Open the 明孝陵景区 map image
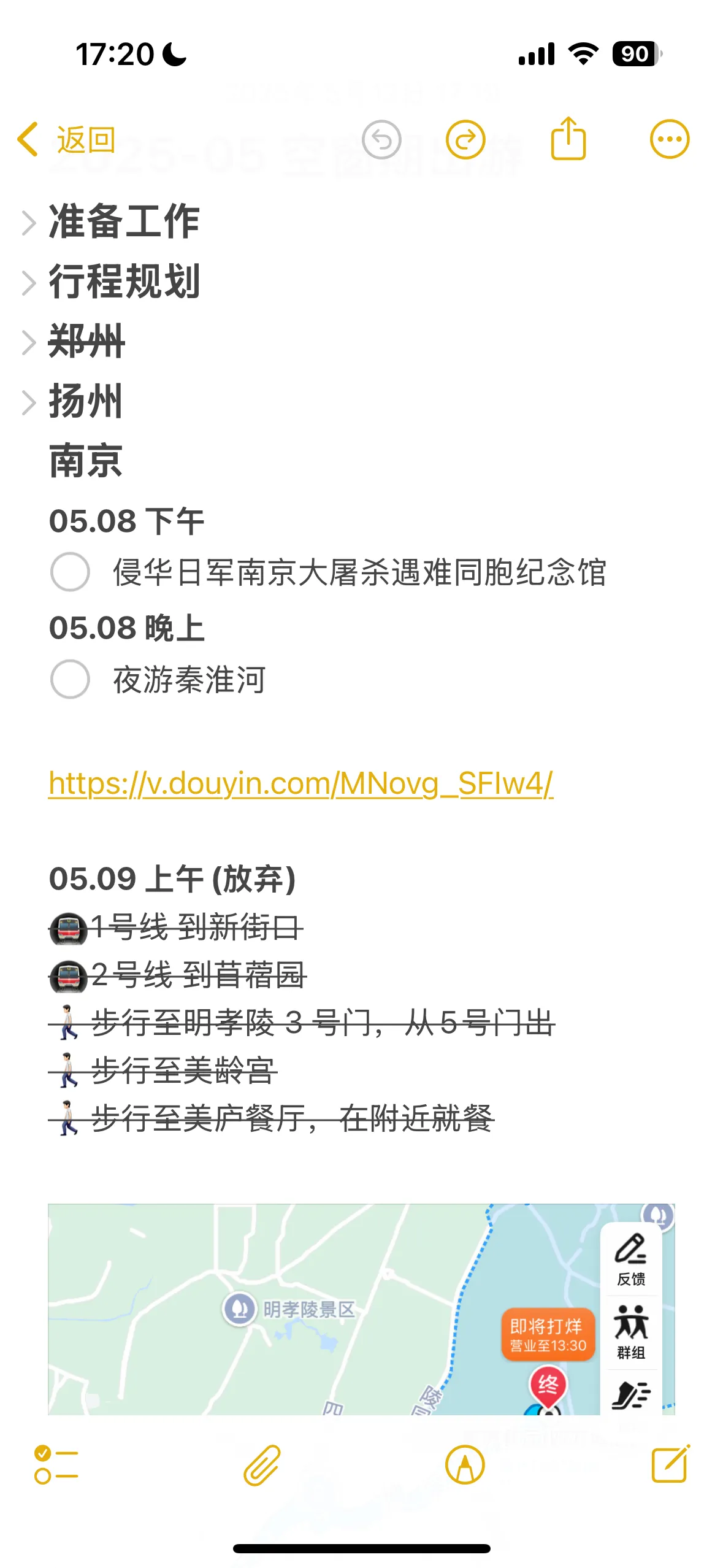The height and width of the screenshot is (1568, 723). click(361, 1309)
